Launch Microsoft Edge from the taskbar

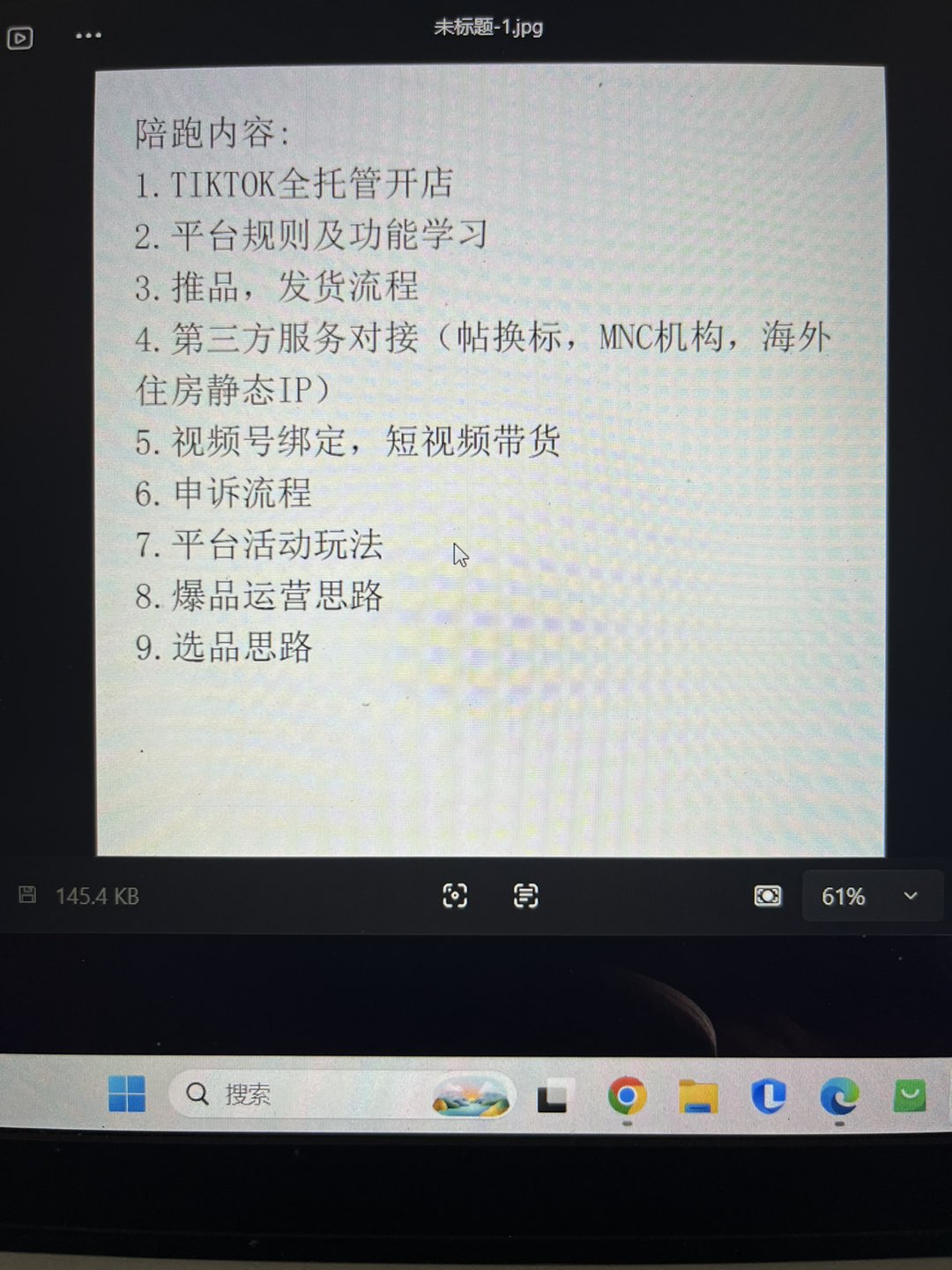(x=839, y=1096)
